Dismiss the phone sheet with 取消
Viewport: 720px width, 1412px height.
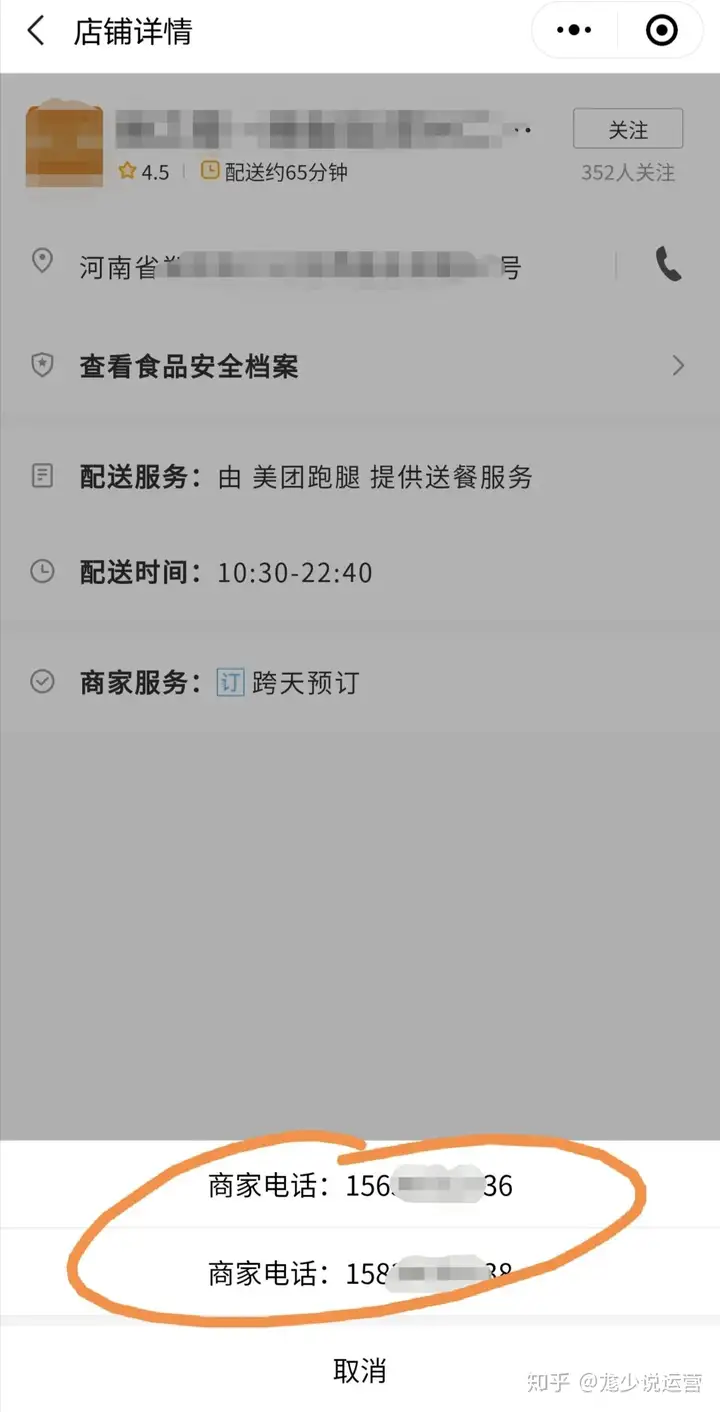tap(360, 1369)
